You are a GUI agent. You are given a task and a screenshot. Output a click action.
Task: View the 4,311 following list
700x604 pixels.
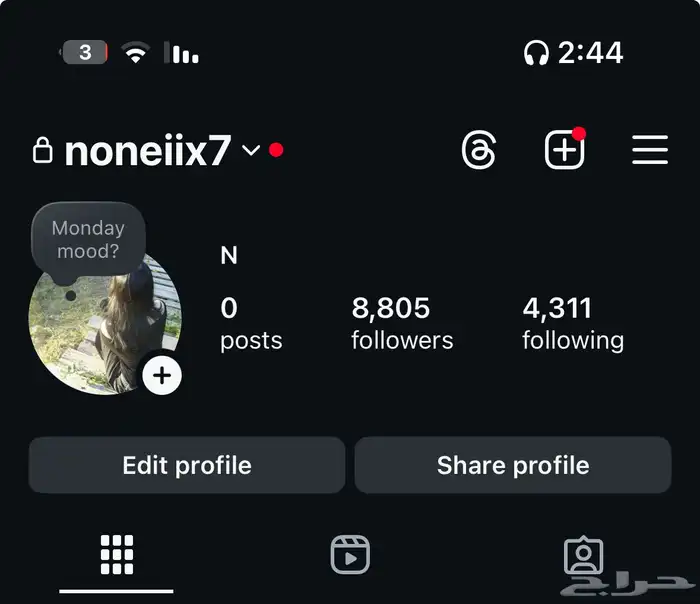click(x=572, y=323)
